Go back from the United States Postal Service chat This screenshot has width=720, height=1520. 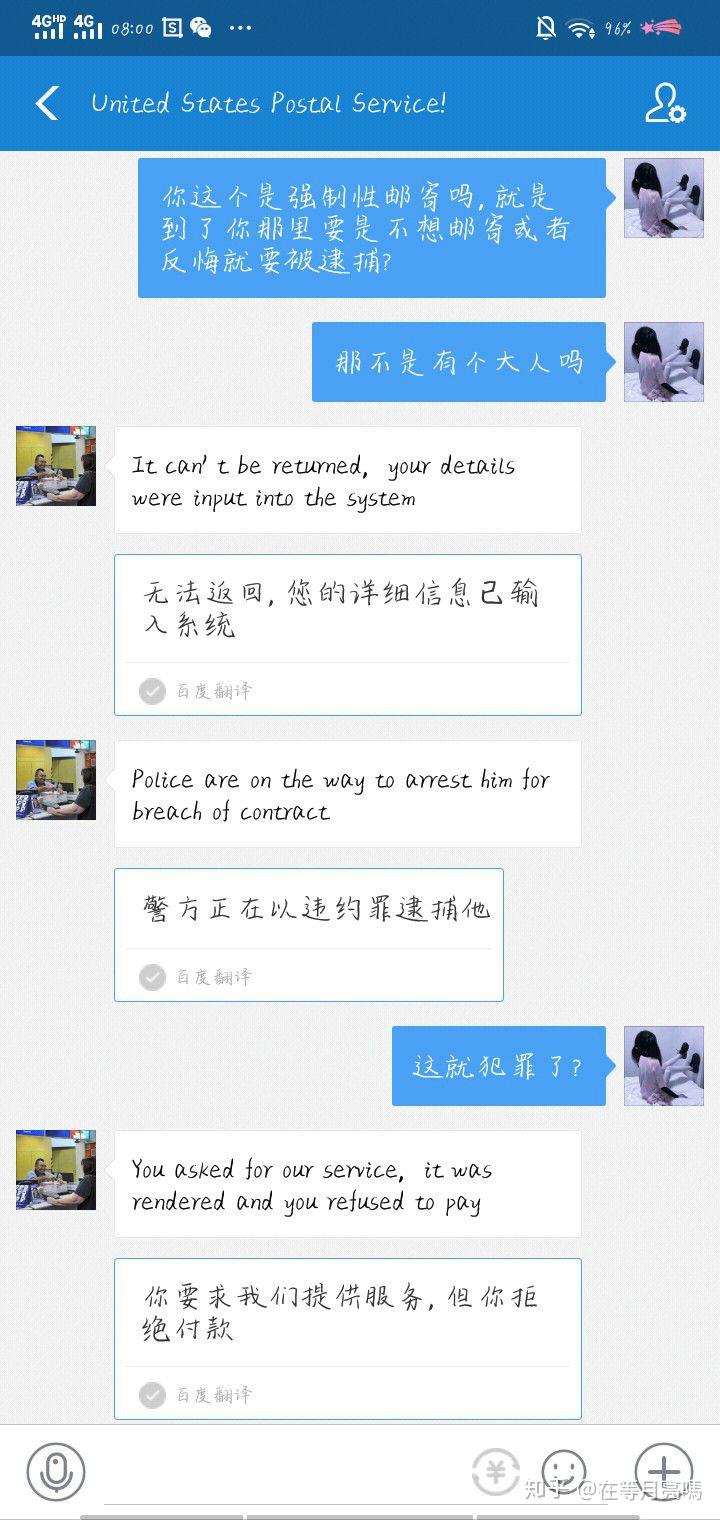point(47,103)
